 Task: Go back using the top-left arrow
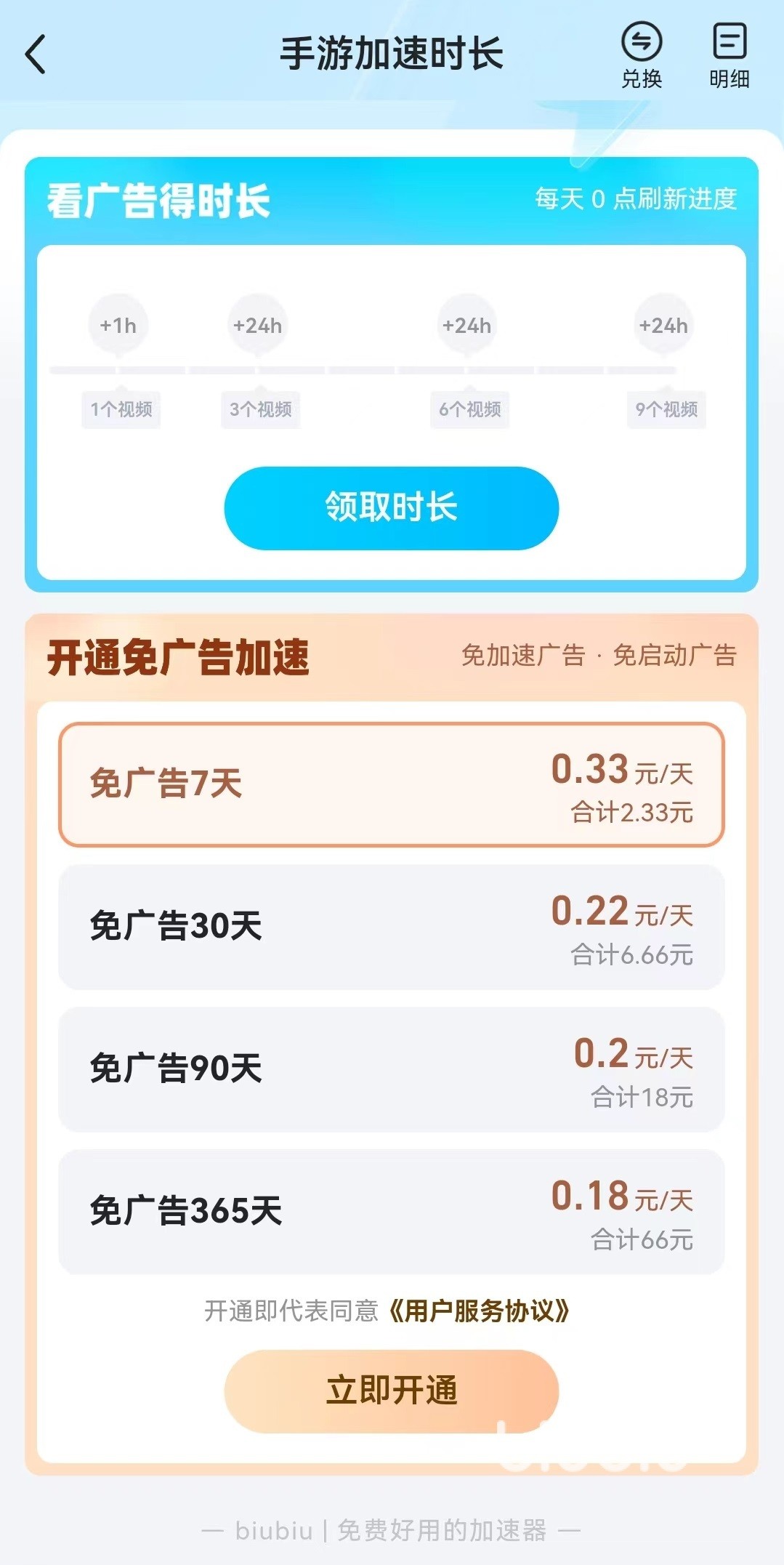[36, 55]
